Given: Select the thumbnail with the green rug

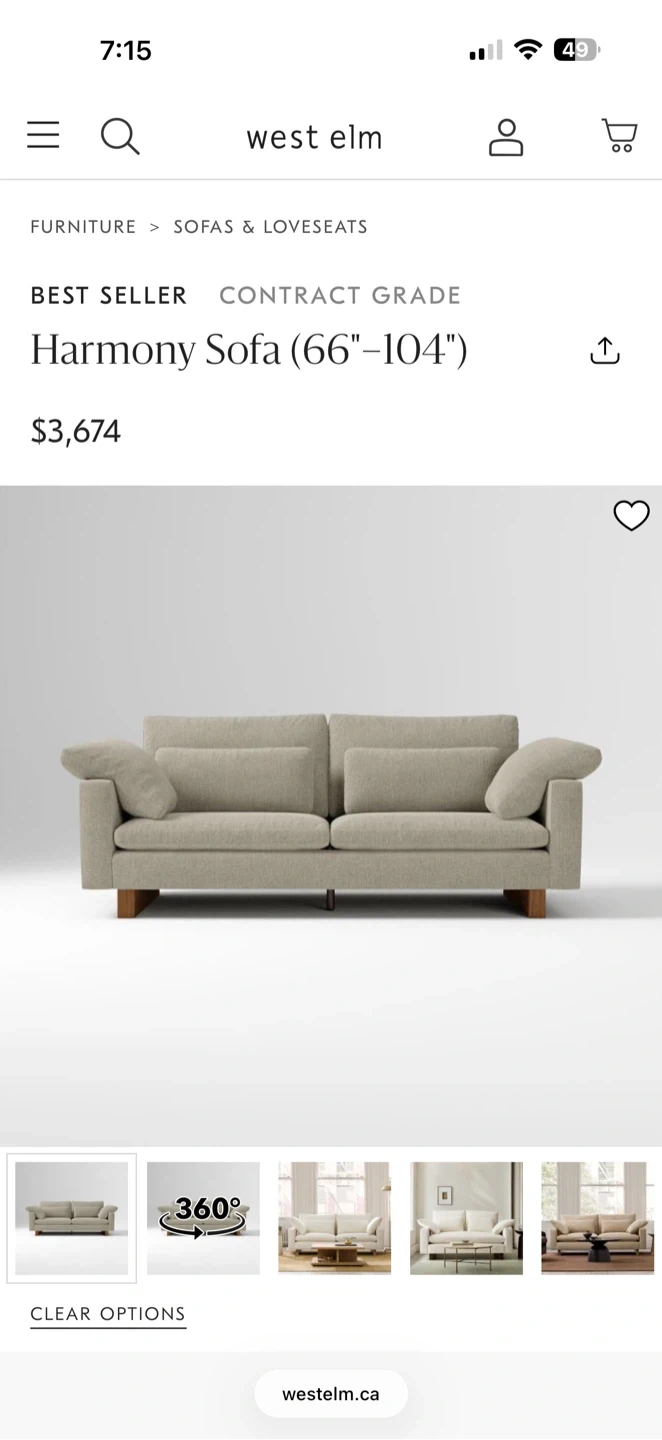Looking at the screenshot, I should pyautogui.click(x=466, y=1217).
